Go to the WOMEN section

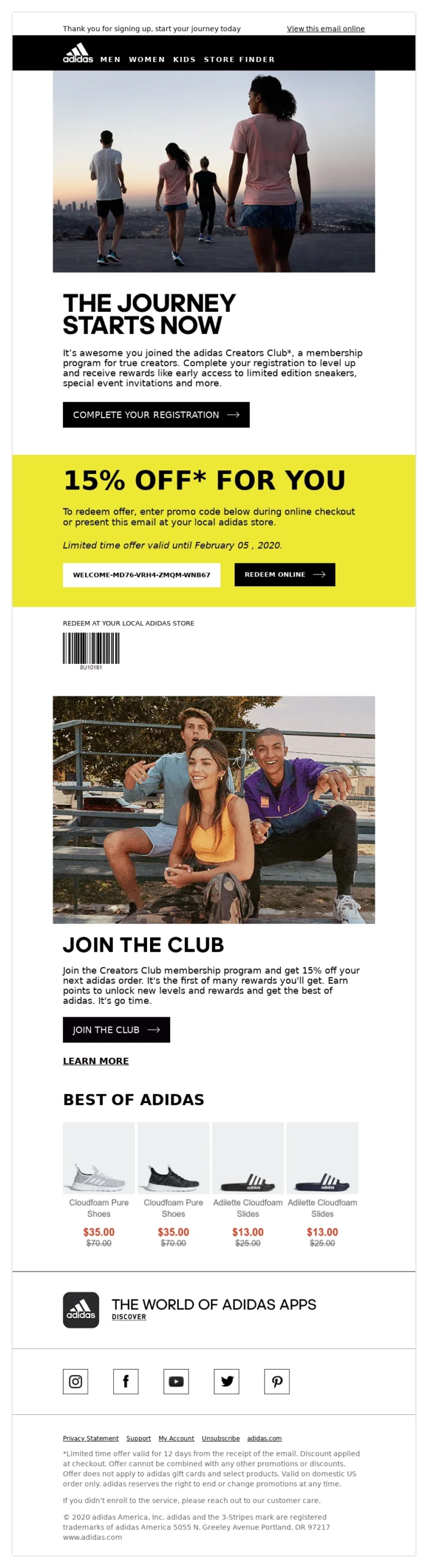point(146,59)
